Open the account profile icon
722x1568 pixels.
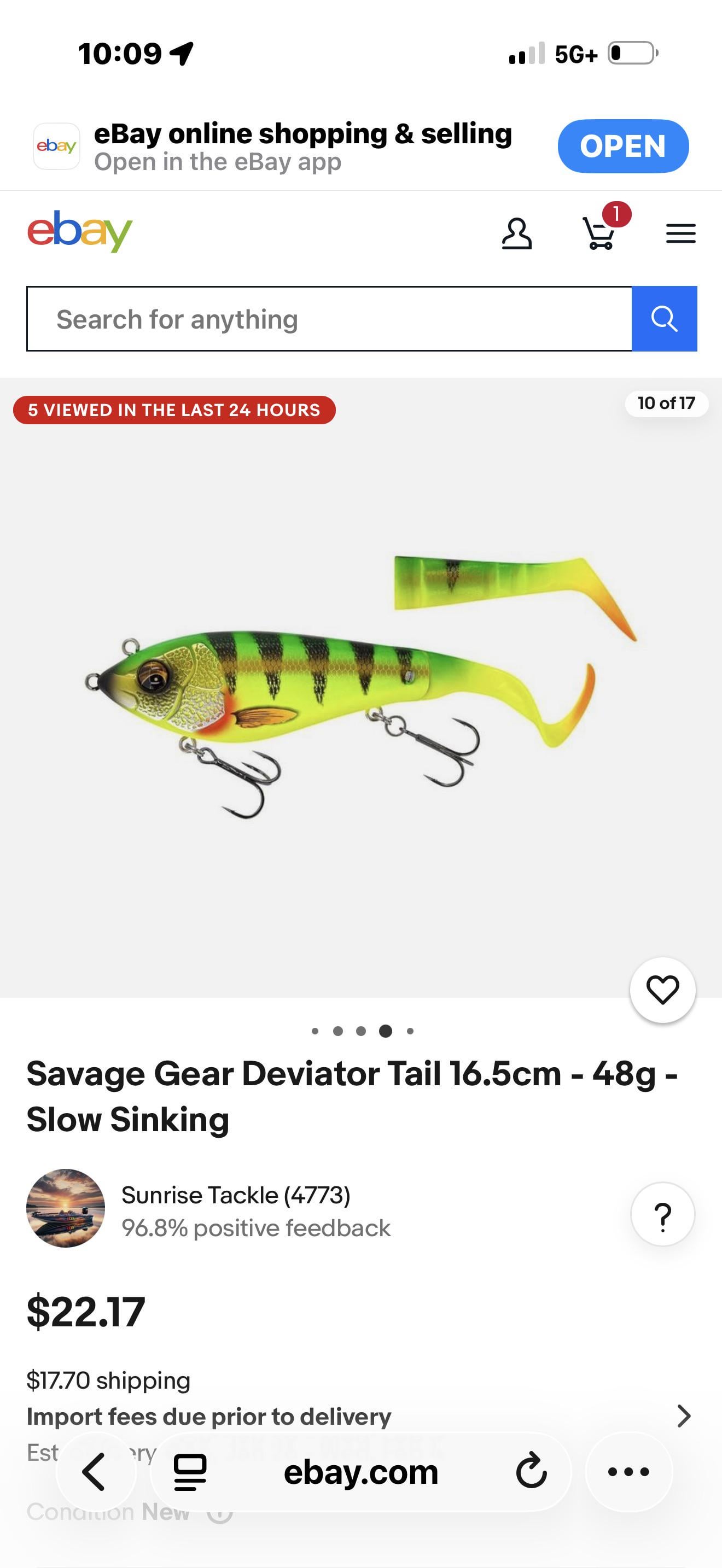pos(516,234)
